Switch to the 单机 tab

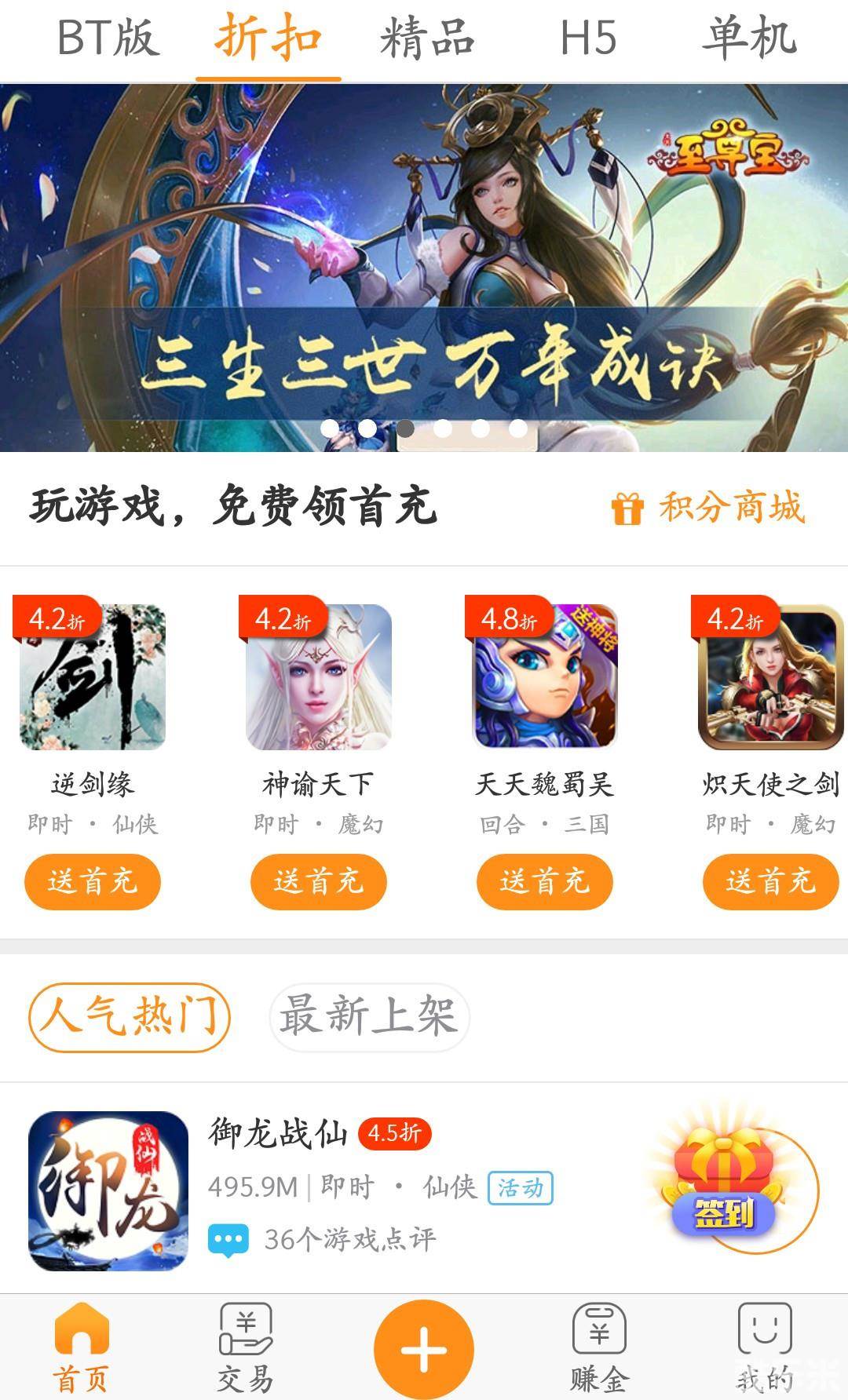pos(749,38)
